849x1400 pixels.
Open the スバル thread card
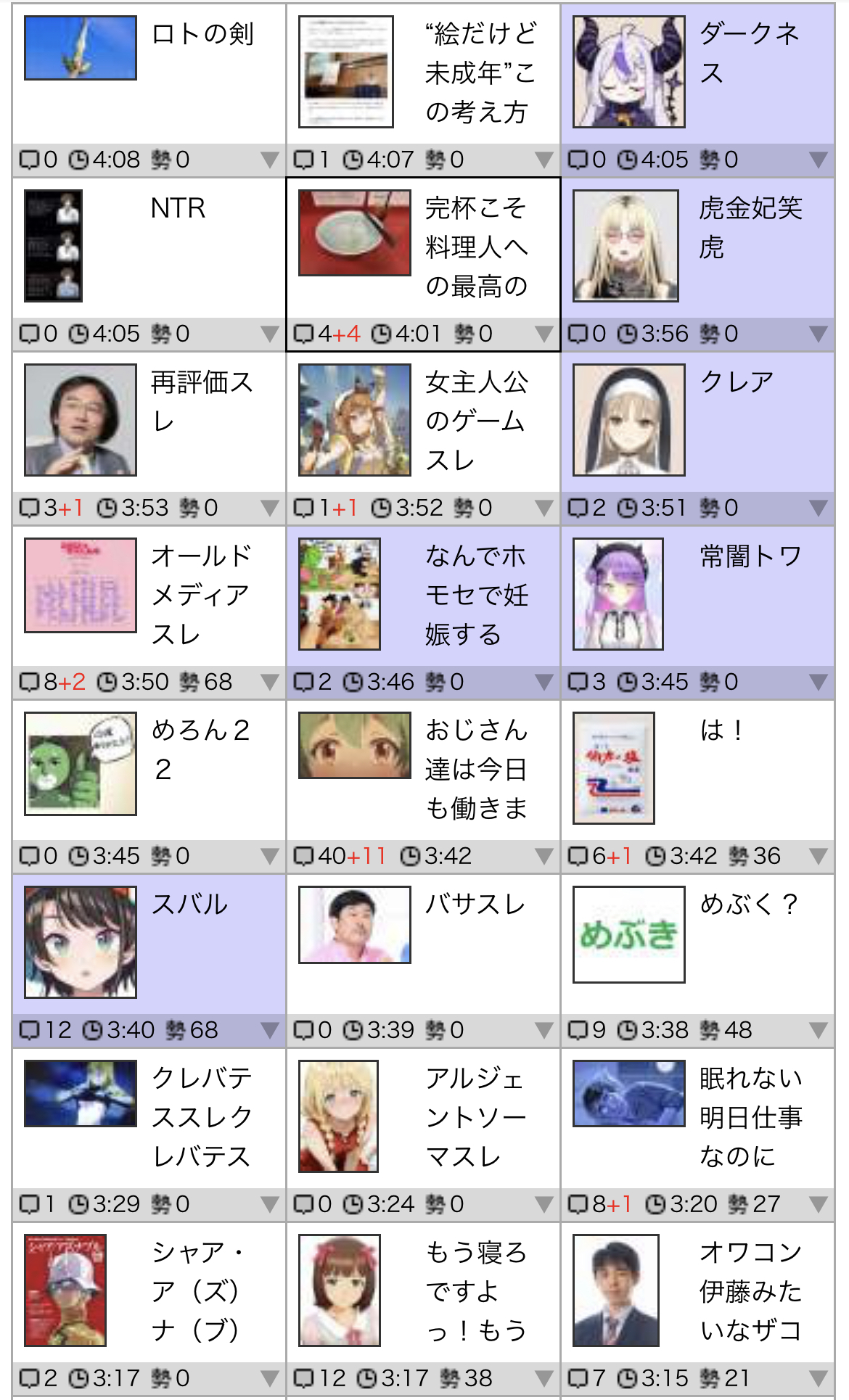tap(189, 905)
